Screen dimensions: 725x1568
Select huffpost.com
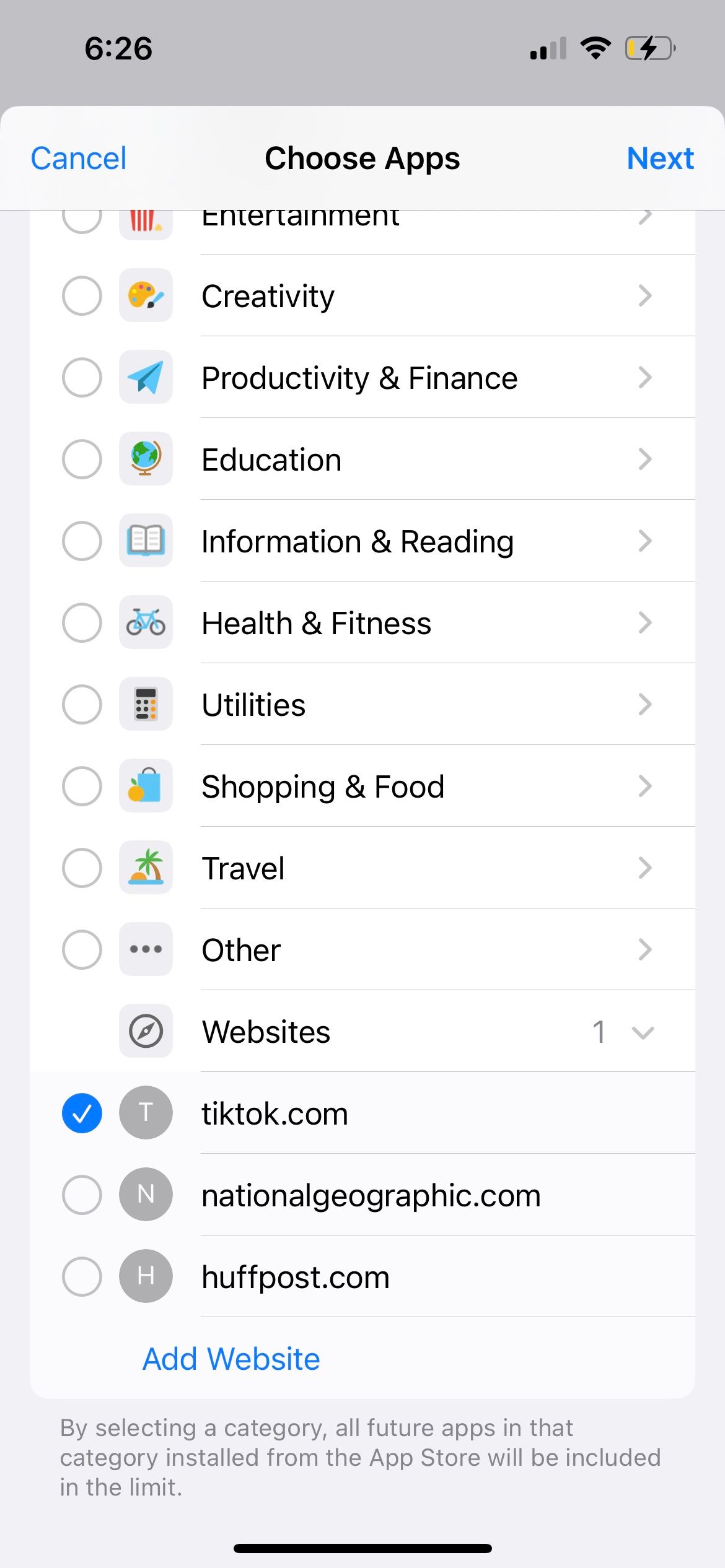click(x=82, y=1277)
